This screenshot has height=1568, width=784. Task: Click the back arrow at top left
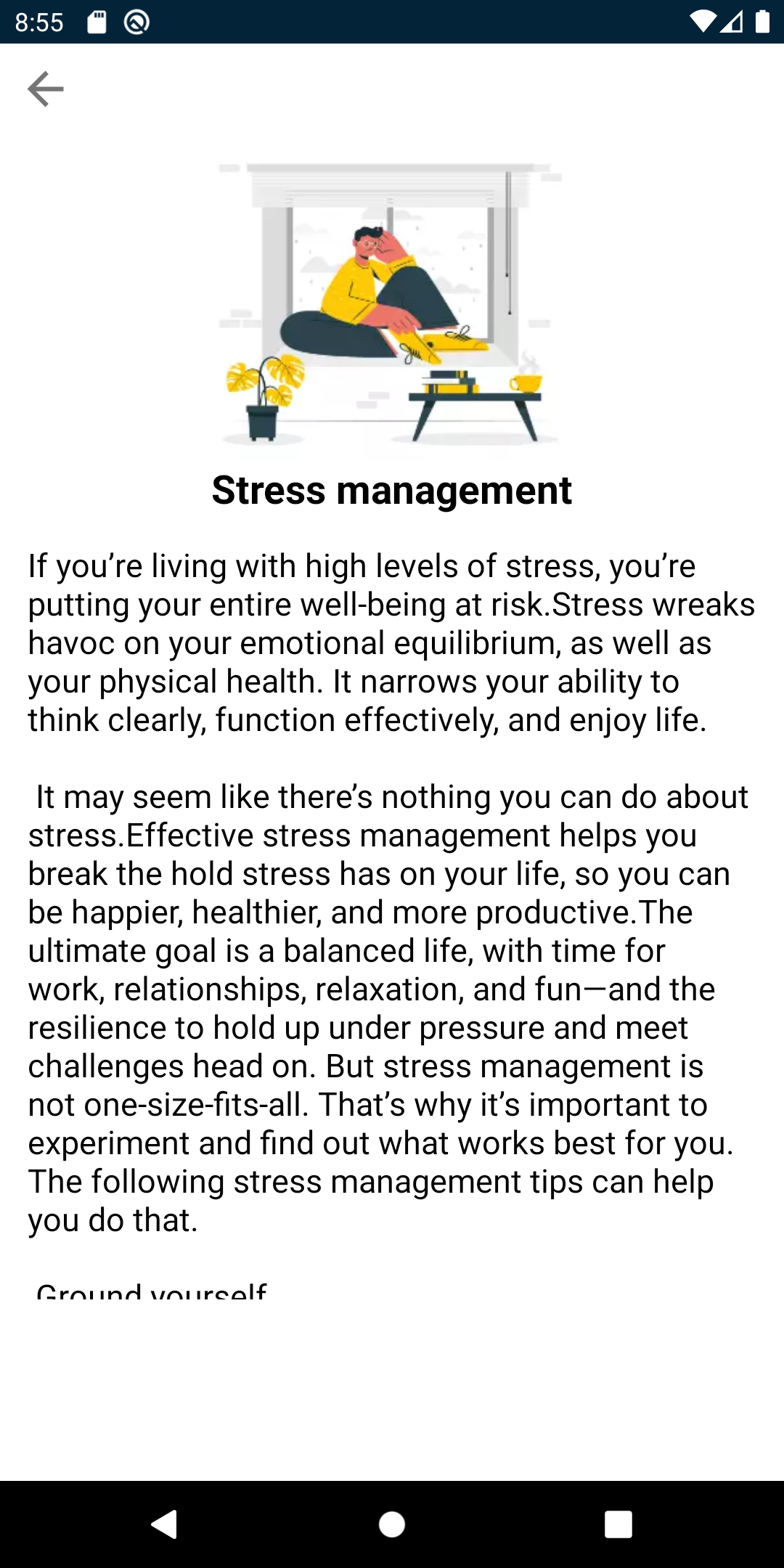45,89
